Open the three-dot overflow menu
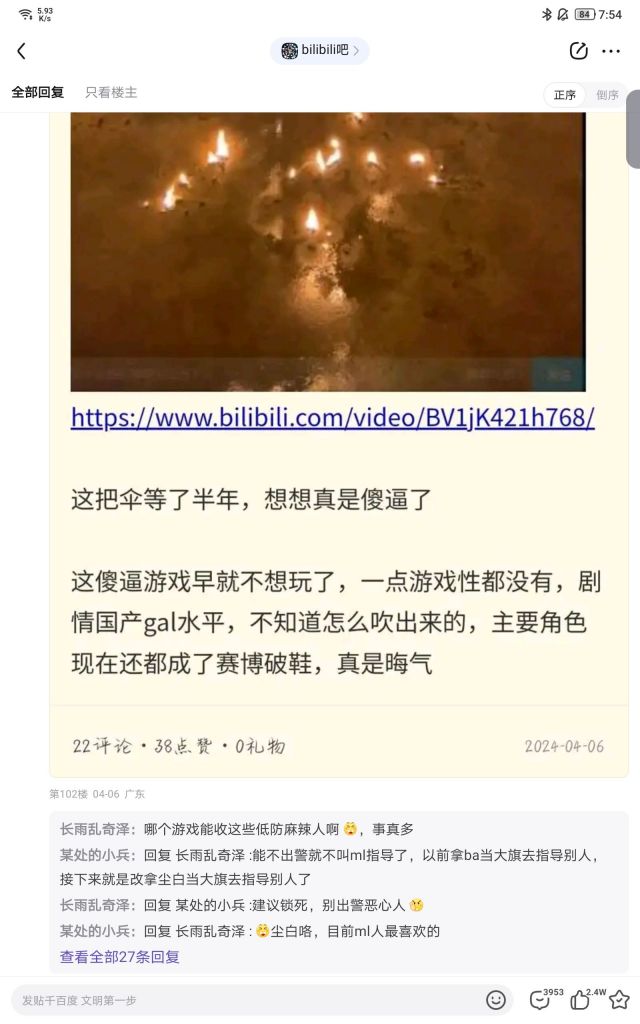Viewport: 640px width, 1024px height. pos(611,51)
